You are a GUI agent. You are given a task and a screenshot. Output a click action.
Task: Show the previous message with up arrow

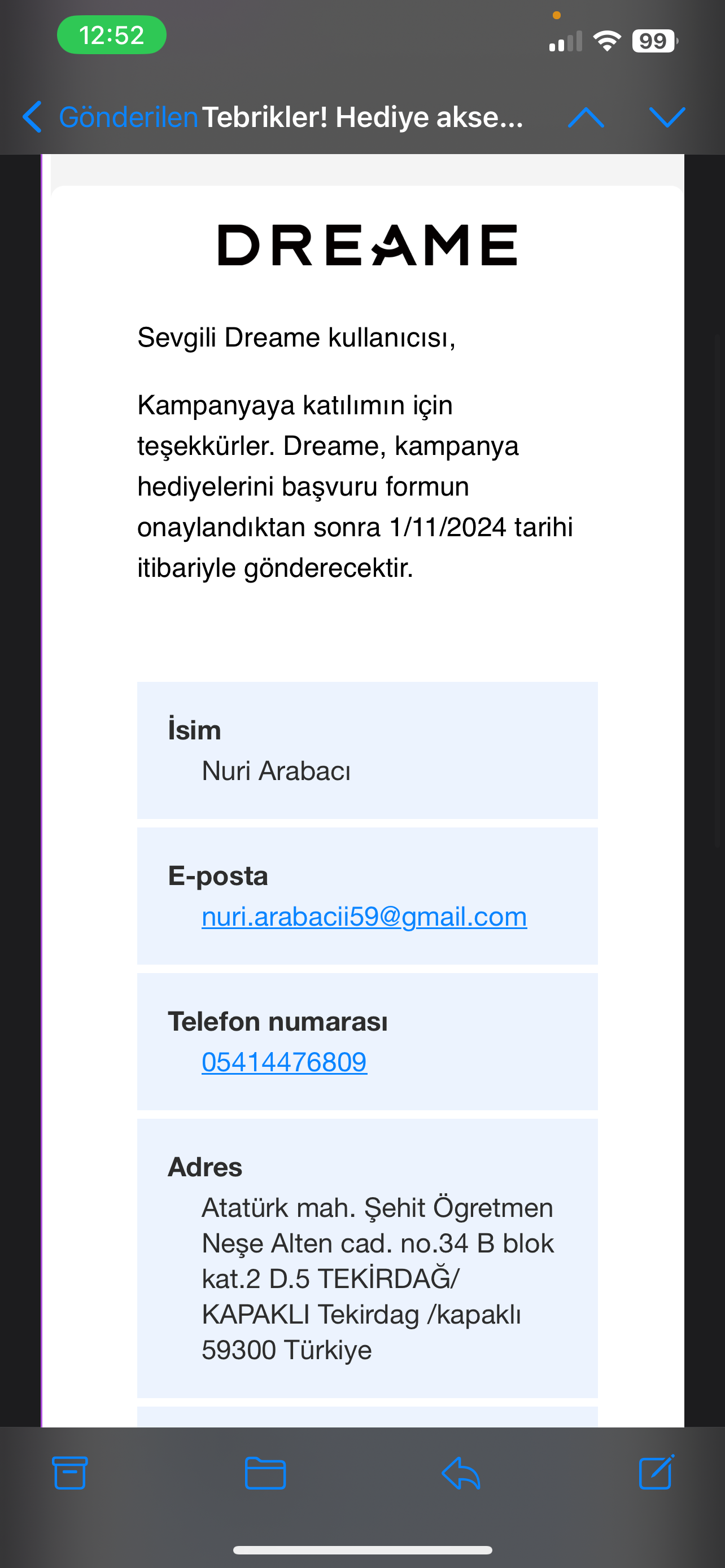(586, 117)
